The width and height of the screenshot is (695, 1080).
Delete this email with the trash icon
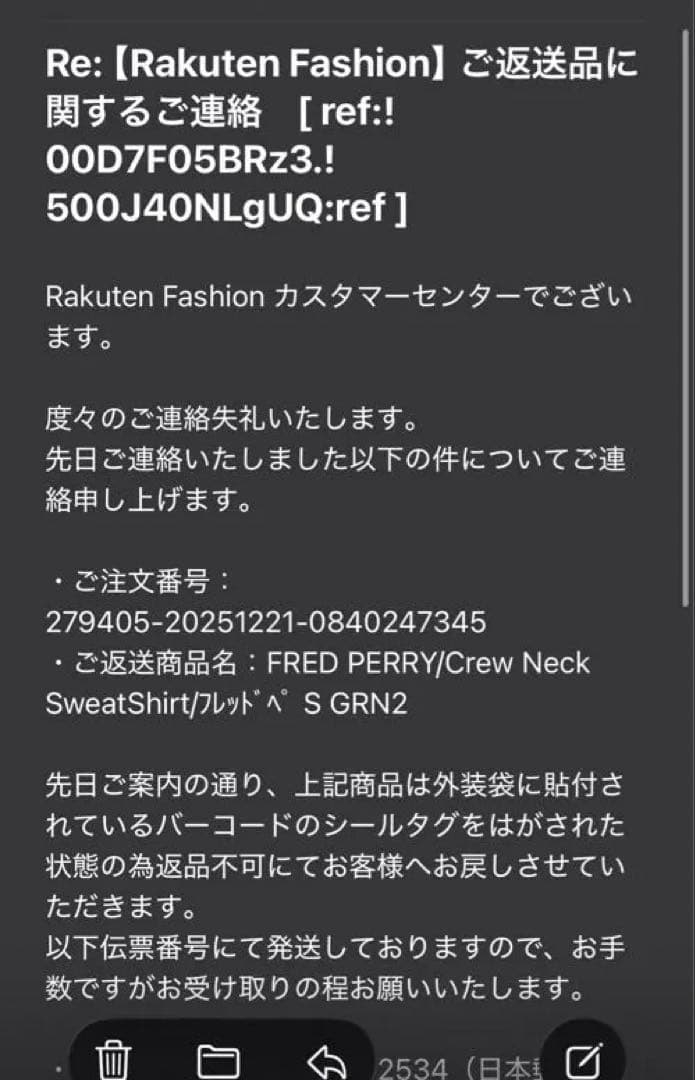click(x=114, y=1059)
